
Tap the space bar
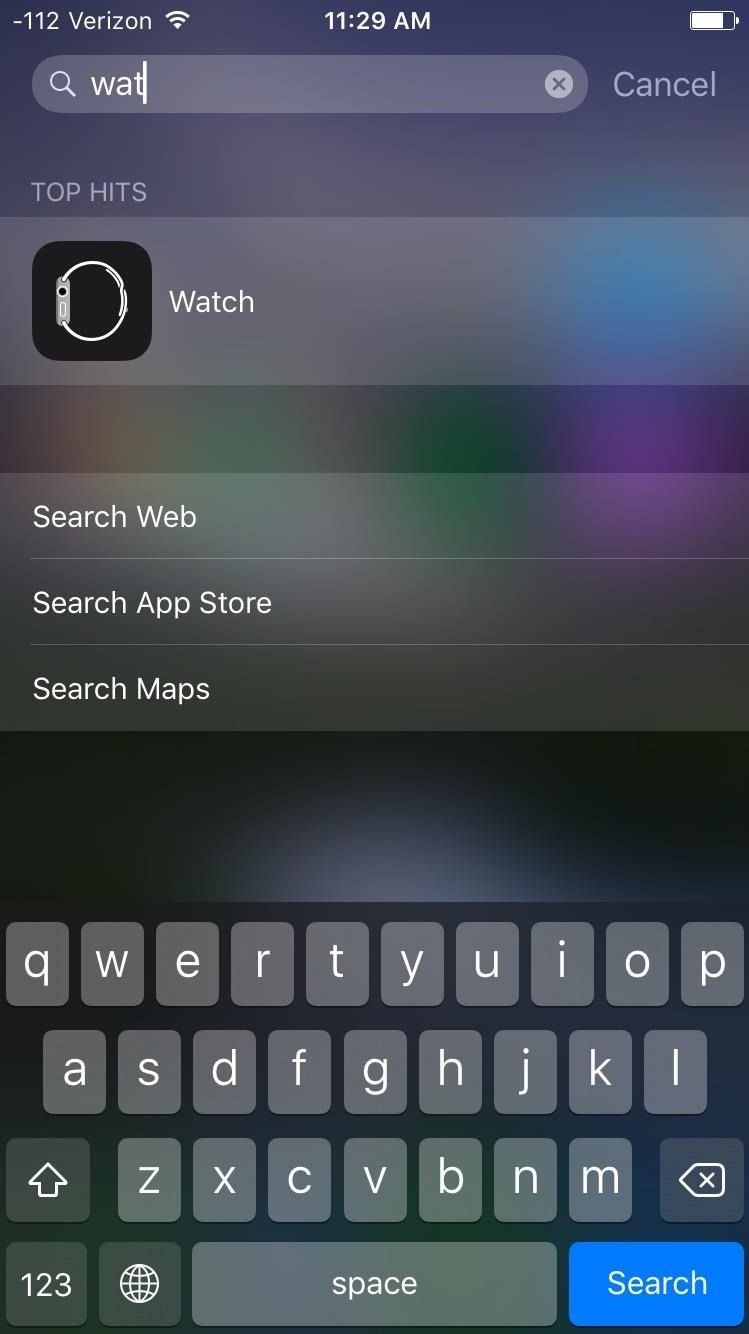pyautogui.click(x=374, y=1284)
